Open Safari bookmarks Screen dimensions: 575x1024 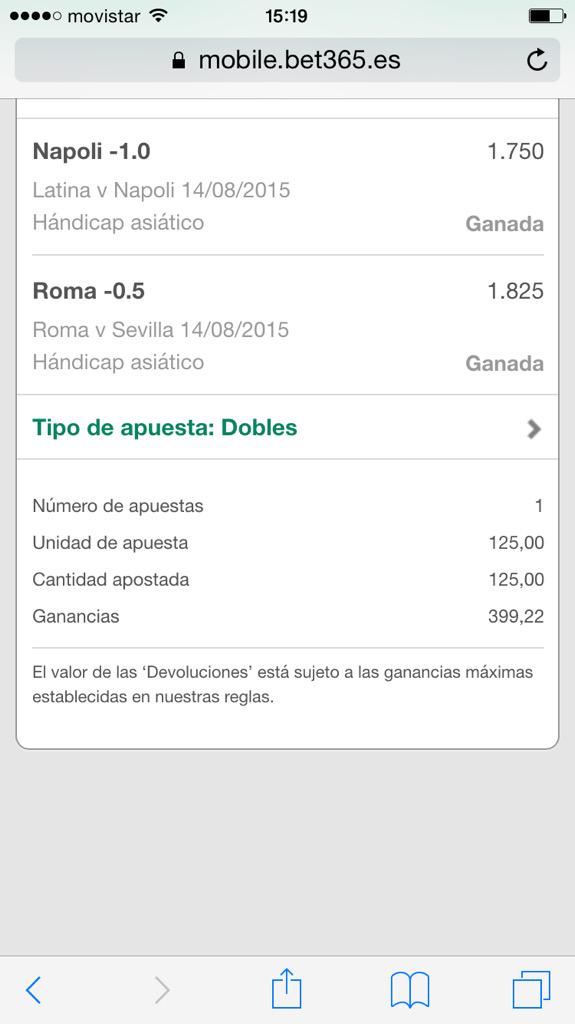(x=410, y=990)
